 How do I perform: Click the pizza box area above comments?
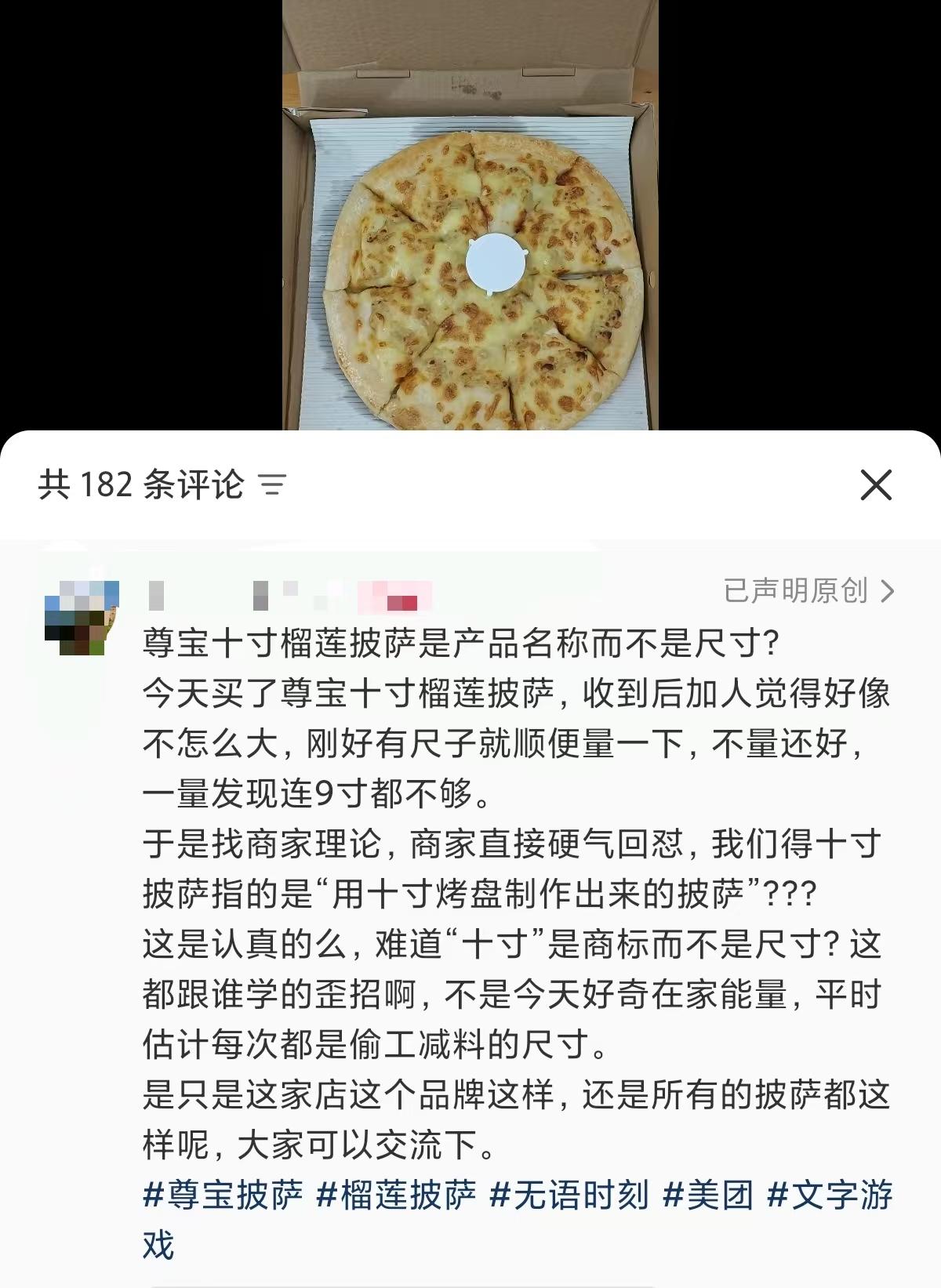(x=470, y=71)
